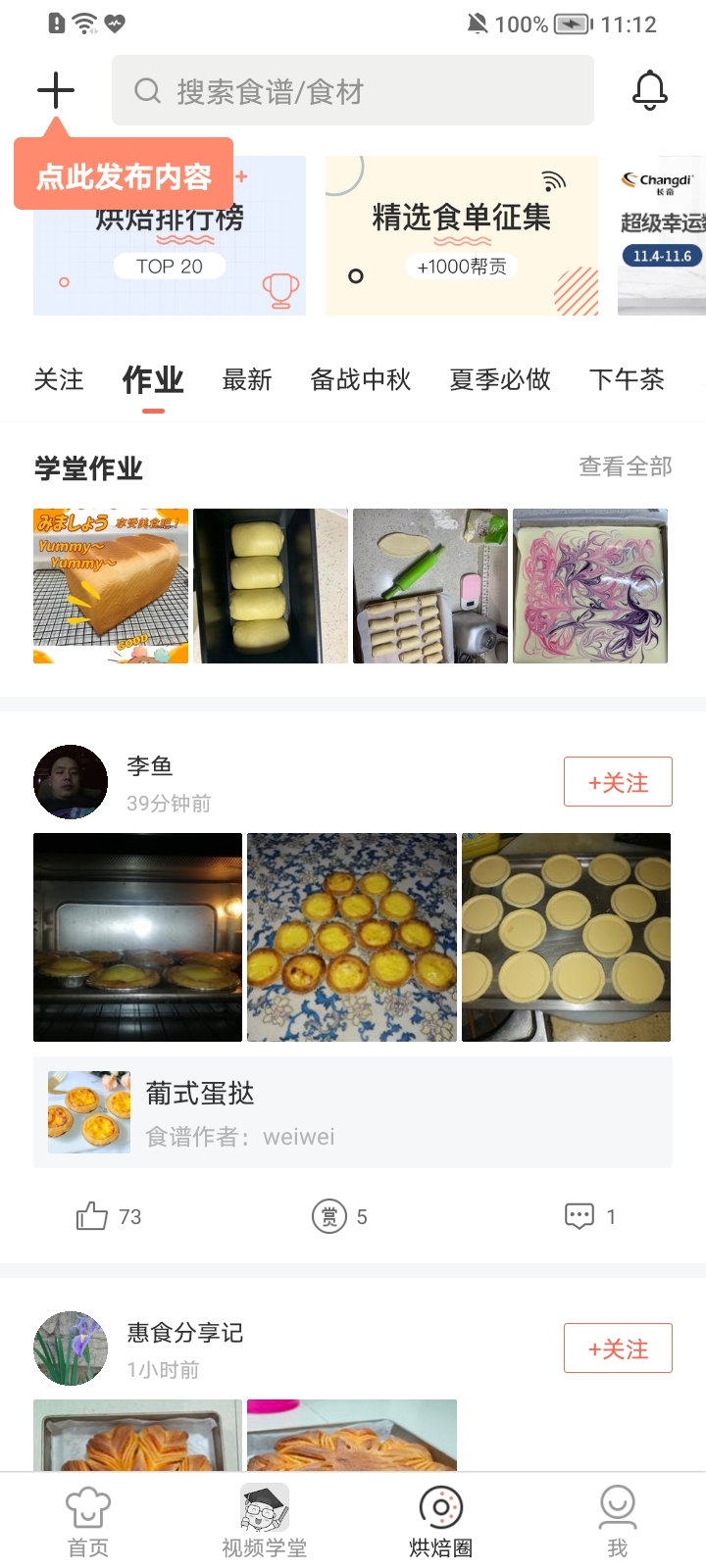Open notifications via the bell icon
Viewport: 706px width, 1568px height.
tap(650, 89)
